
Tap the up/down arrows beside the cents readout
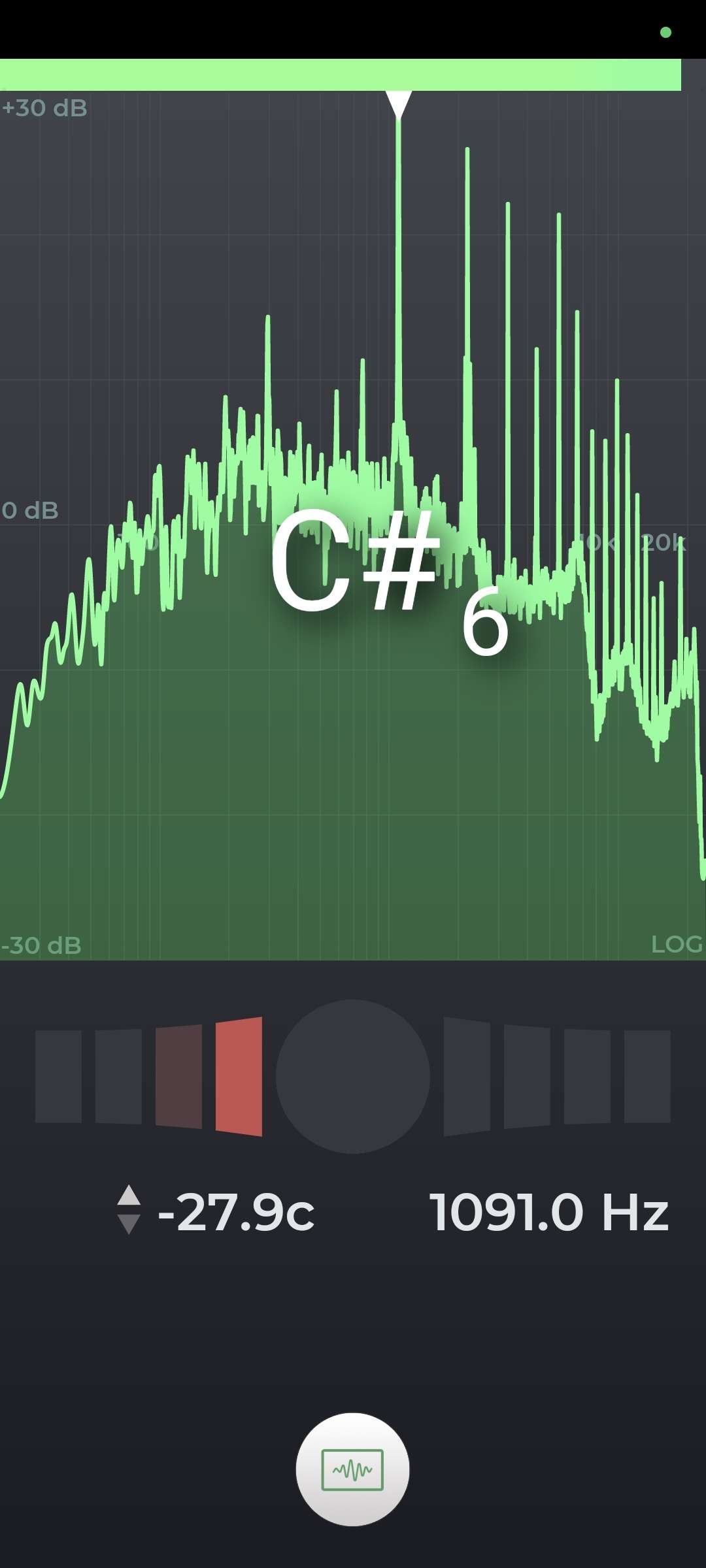point(128,1209)
